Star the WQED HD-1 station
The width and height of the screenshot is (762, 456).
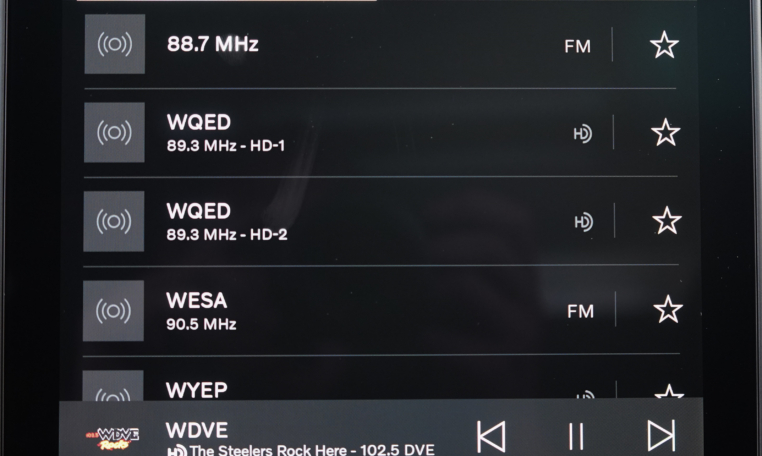click(x=665, y=133)
